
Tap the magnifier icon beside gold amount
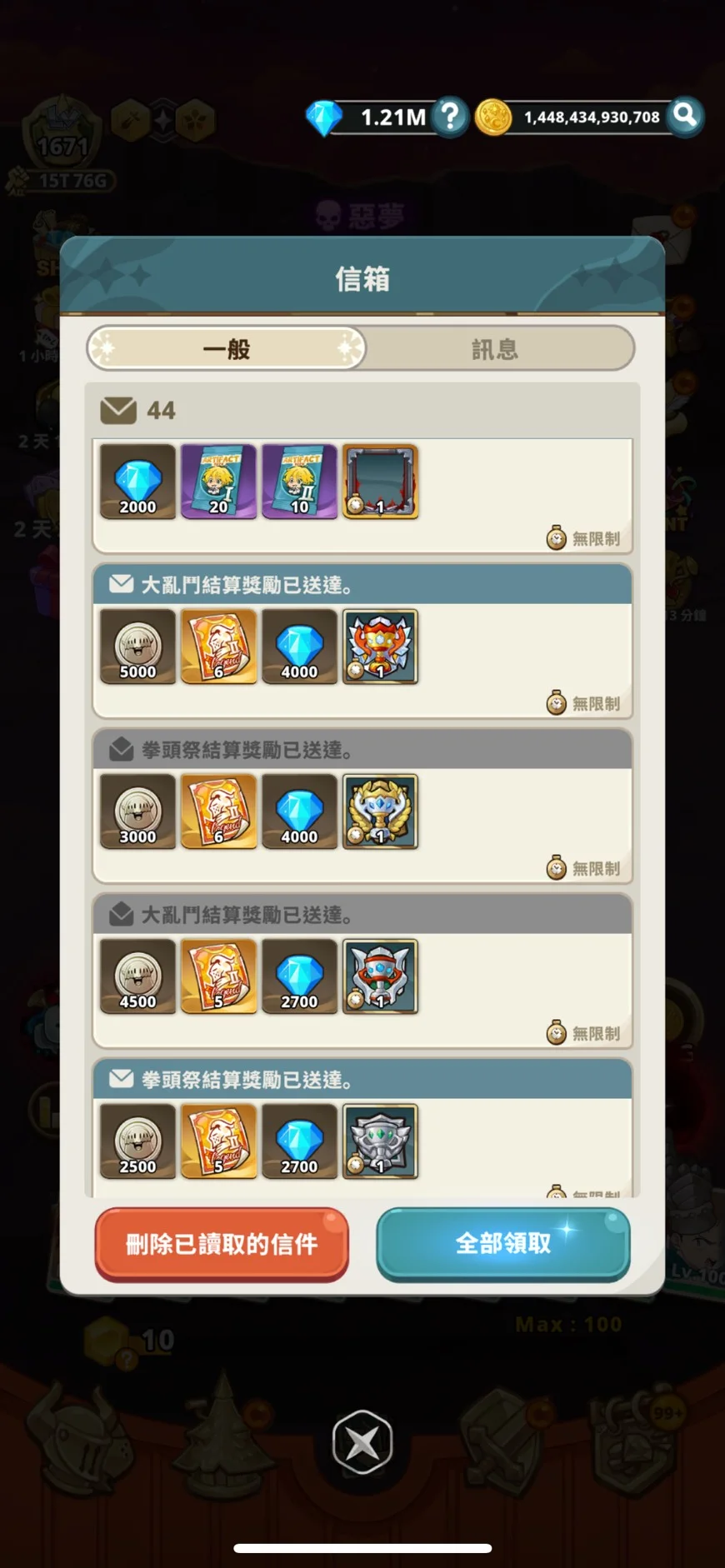(685, 117)
